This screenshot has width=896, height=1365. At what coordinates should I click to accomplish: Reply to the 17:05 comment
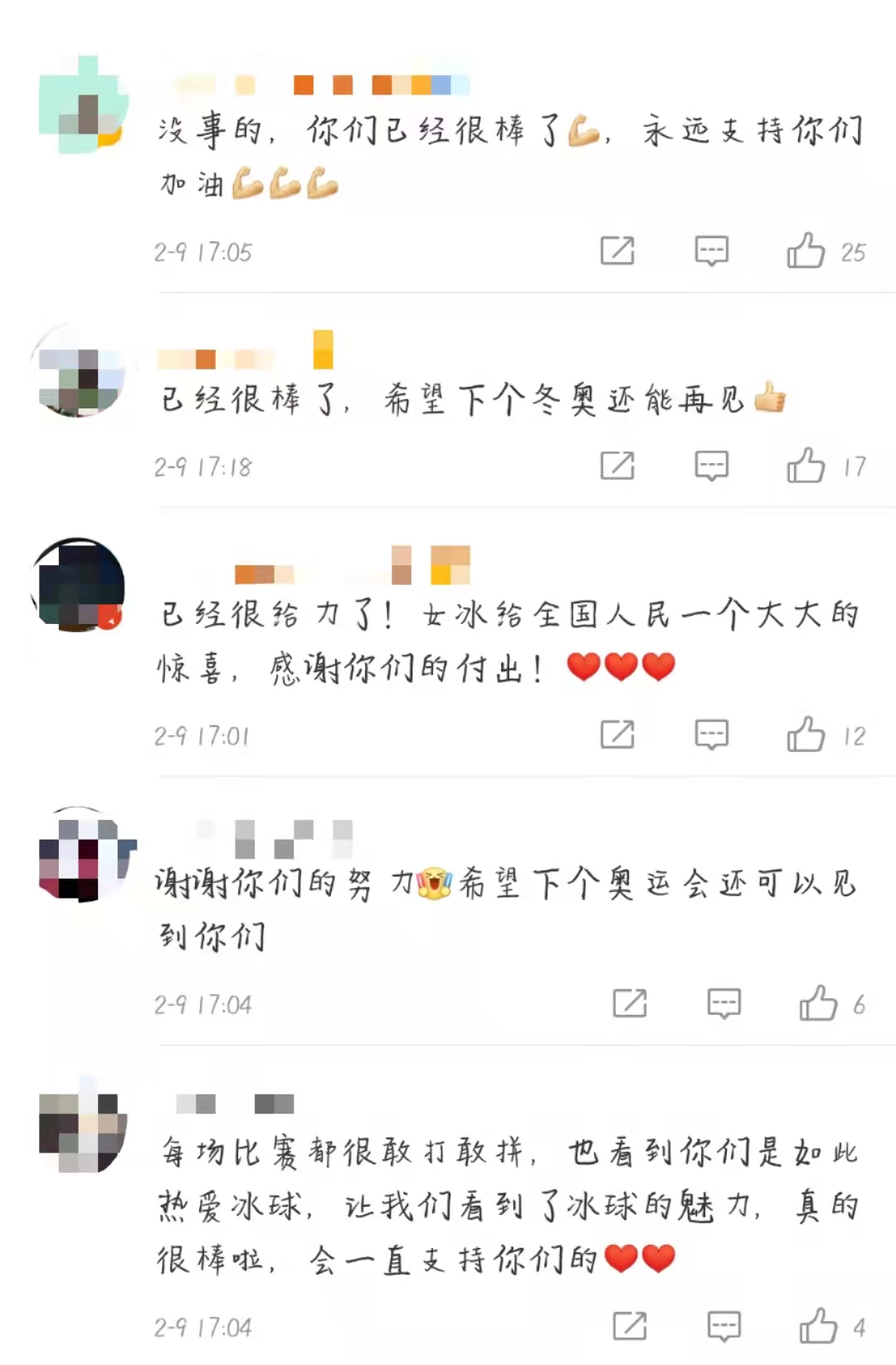[711, 250]
